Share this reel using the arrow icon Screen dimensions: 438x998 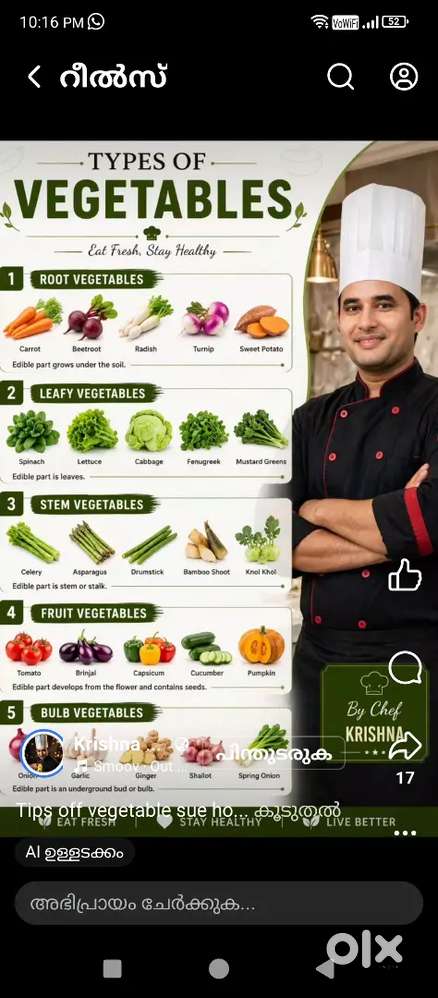[405, 745]
